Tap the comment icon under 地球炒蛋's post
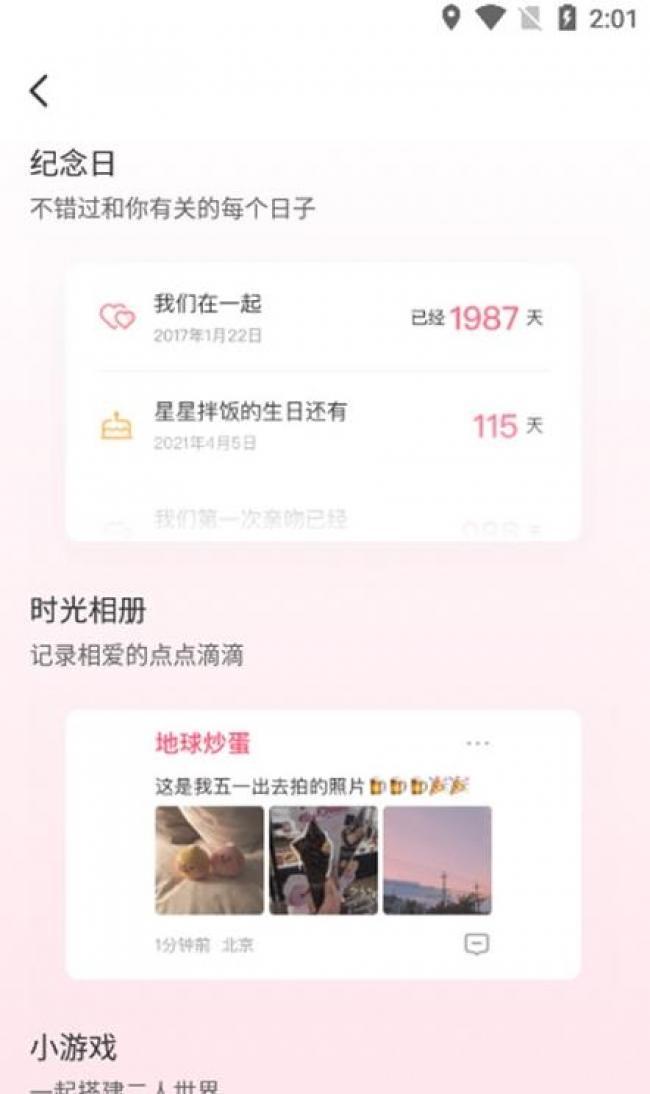Screen dimensions: 650x1094 477,944
